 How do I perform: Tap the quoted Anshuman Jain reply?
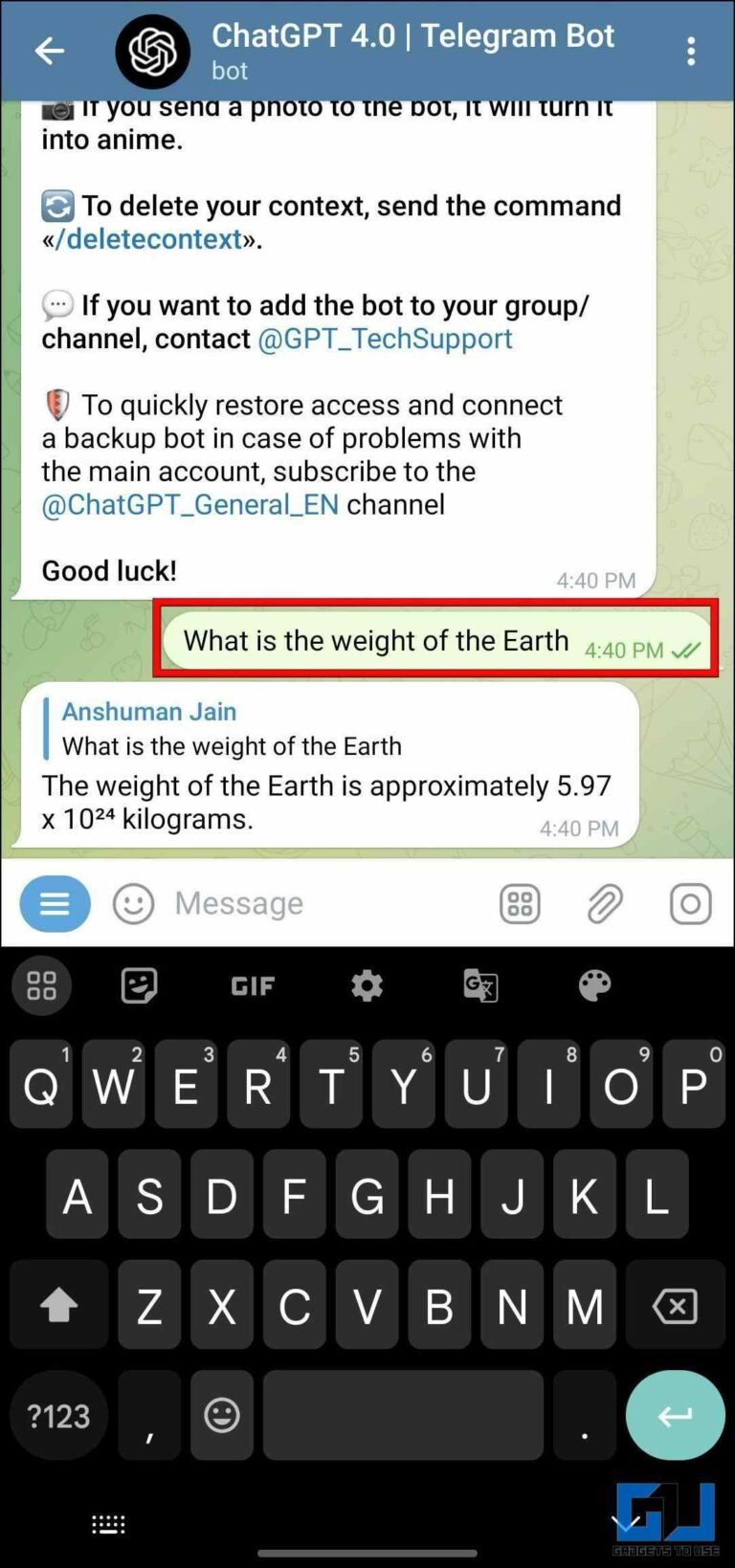tap(230, 729)
